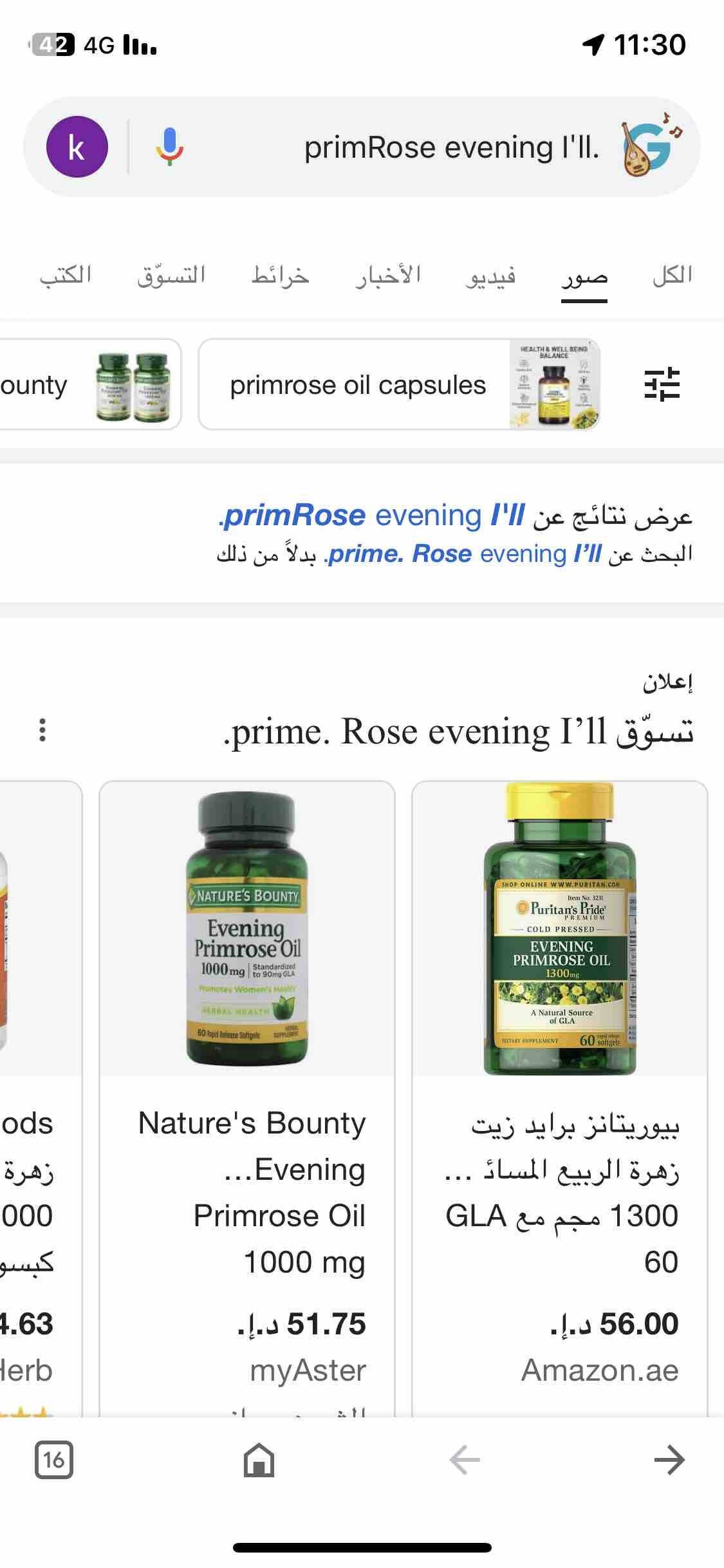Screen dimensions: 724x1568
Task: Go forward with the right arrow
Action: point(669,1459)
